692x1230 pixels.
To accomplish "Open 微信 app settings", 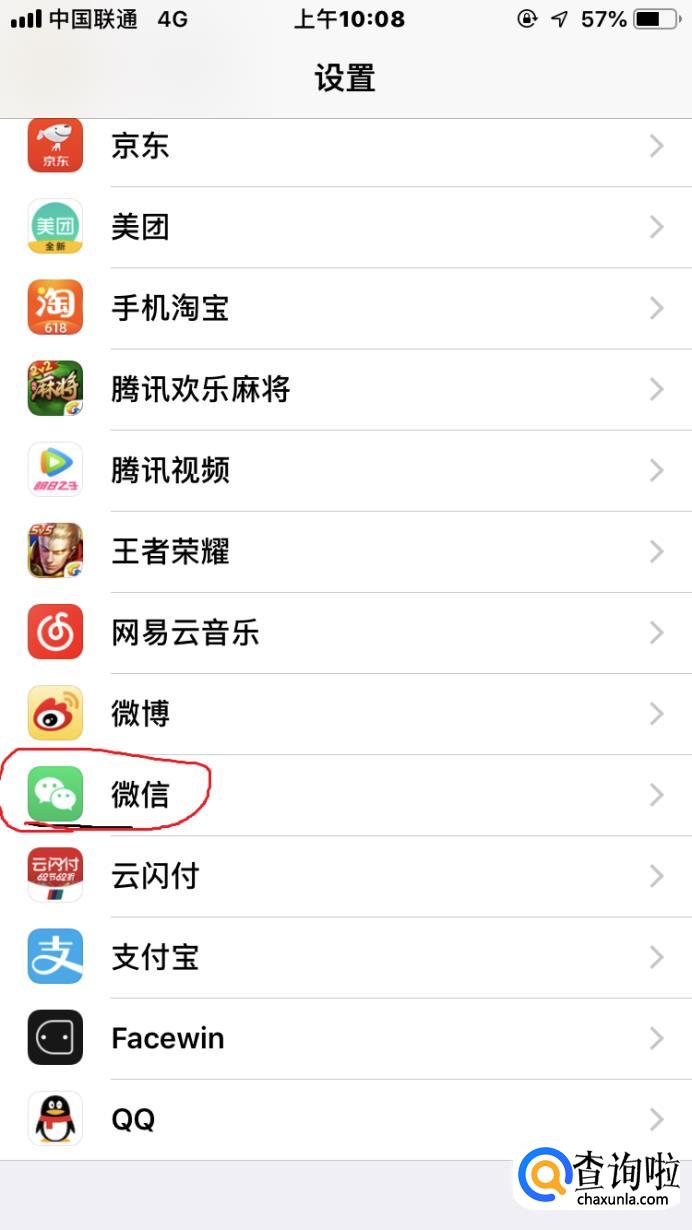I will coord(346,795).
